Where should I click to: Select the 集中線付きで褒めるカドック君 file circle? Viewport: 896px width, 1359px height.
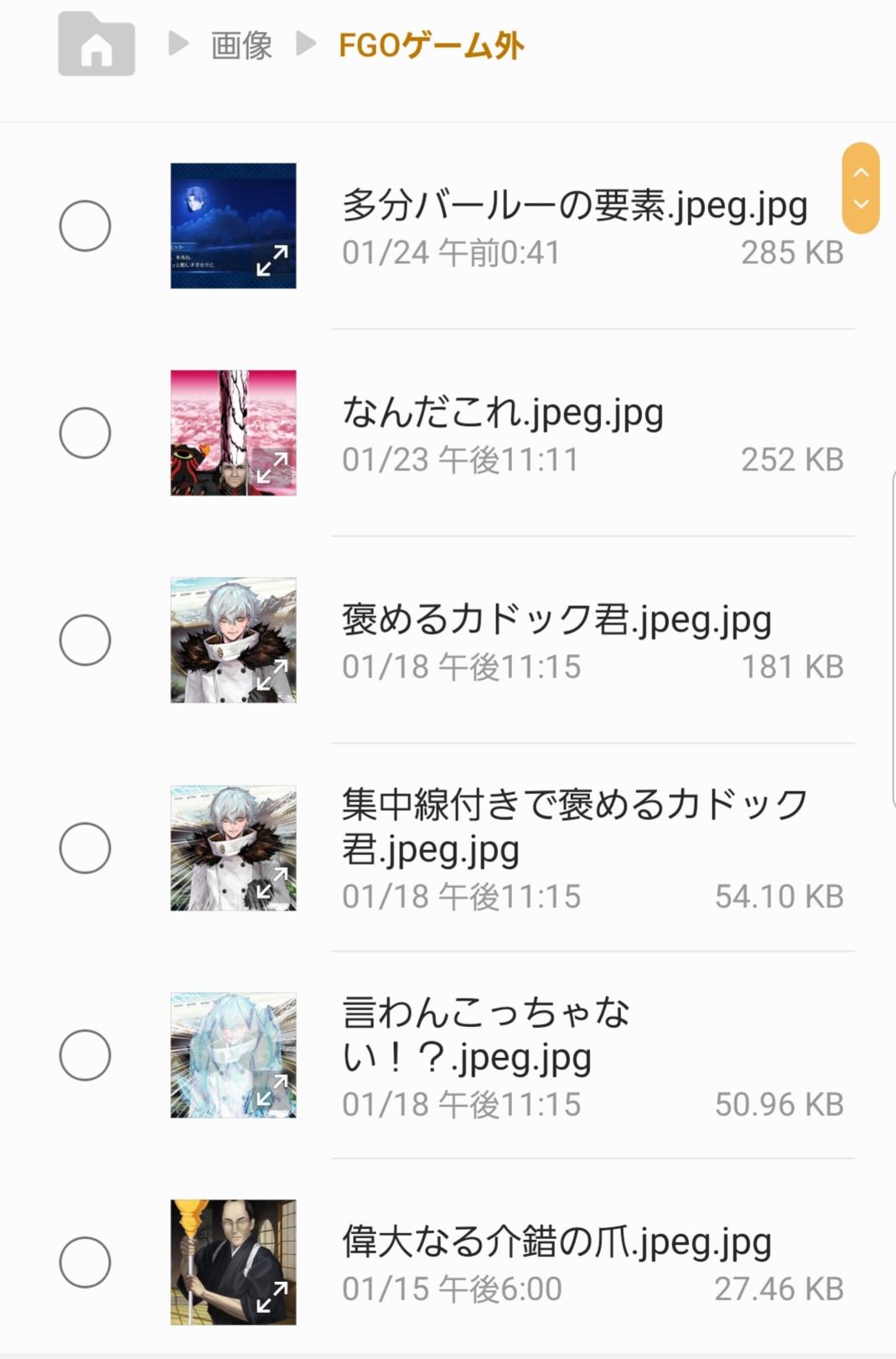(85, 848)
